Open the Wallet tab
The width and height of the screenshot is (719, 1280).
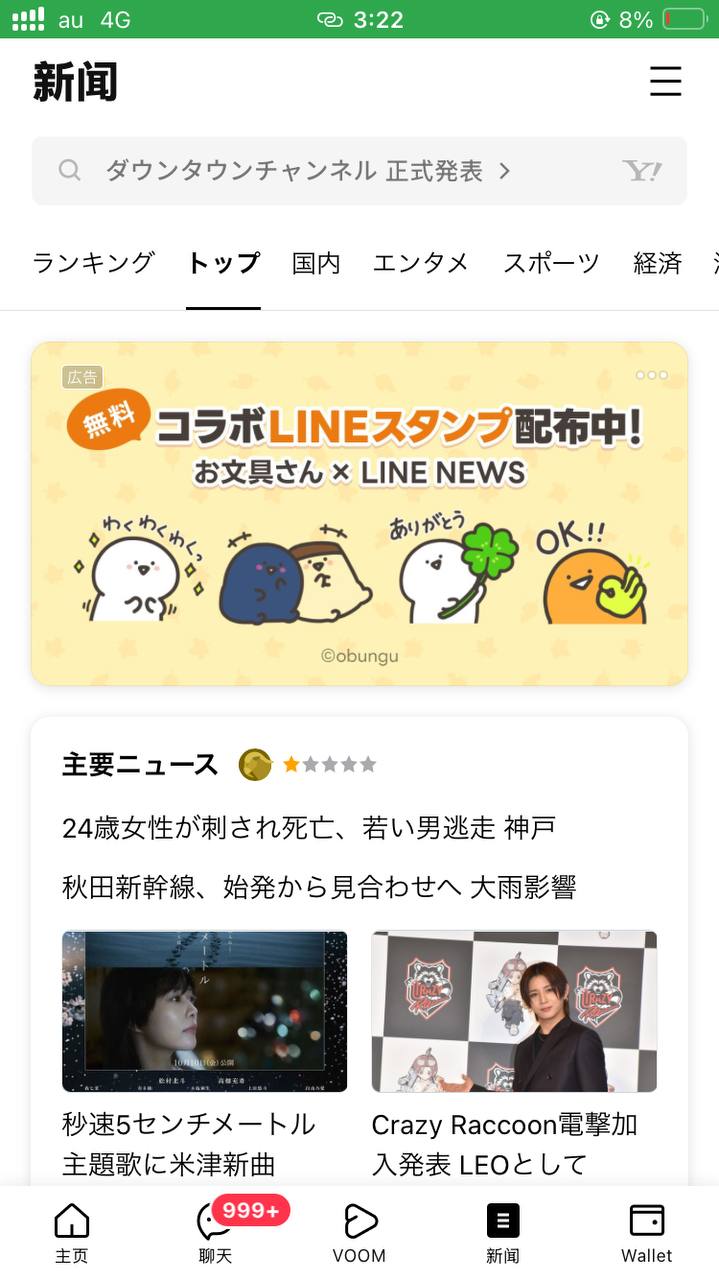click(646, 1232)
